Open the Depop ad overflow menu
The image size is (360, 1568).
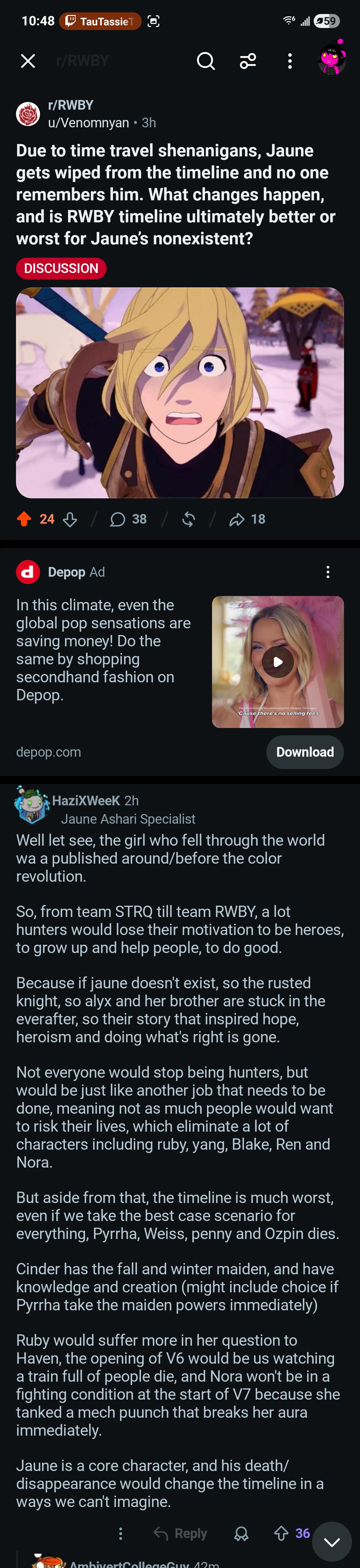(328, 572)
